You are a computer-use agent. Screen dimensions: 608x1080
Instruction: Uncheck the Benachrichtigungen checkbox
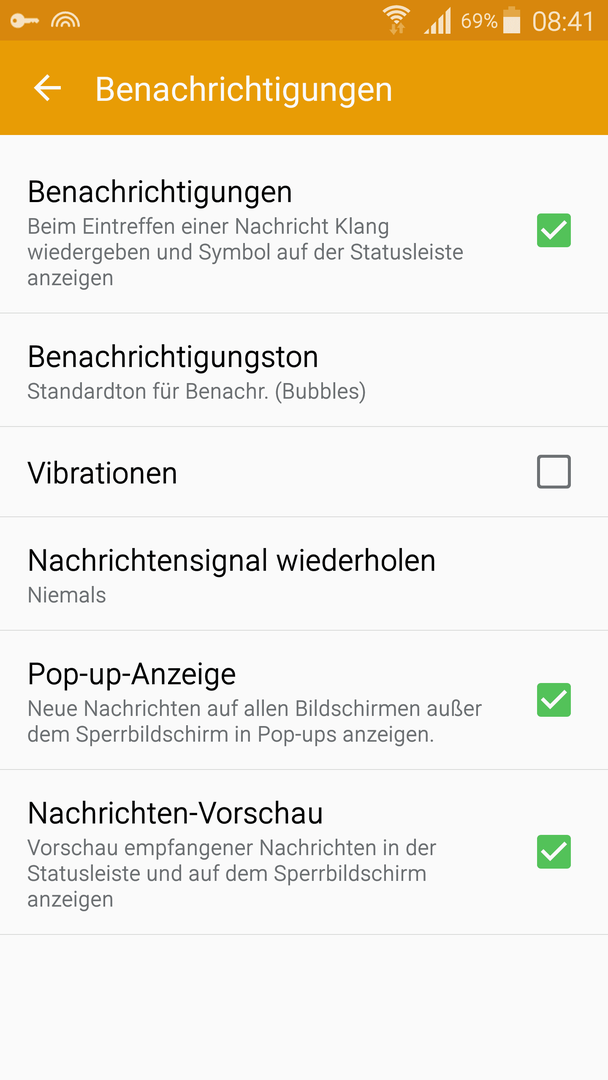pos(554,230)
